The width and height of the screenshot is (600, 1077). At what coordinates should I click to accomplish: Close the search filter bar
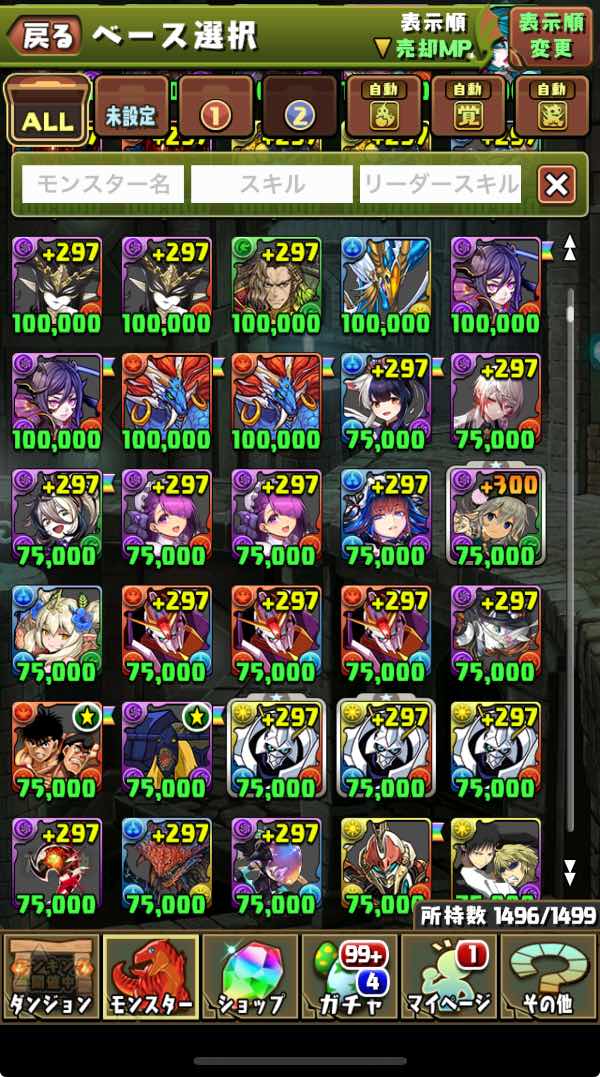pyautogui.click(x=556, y=184)
